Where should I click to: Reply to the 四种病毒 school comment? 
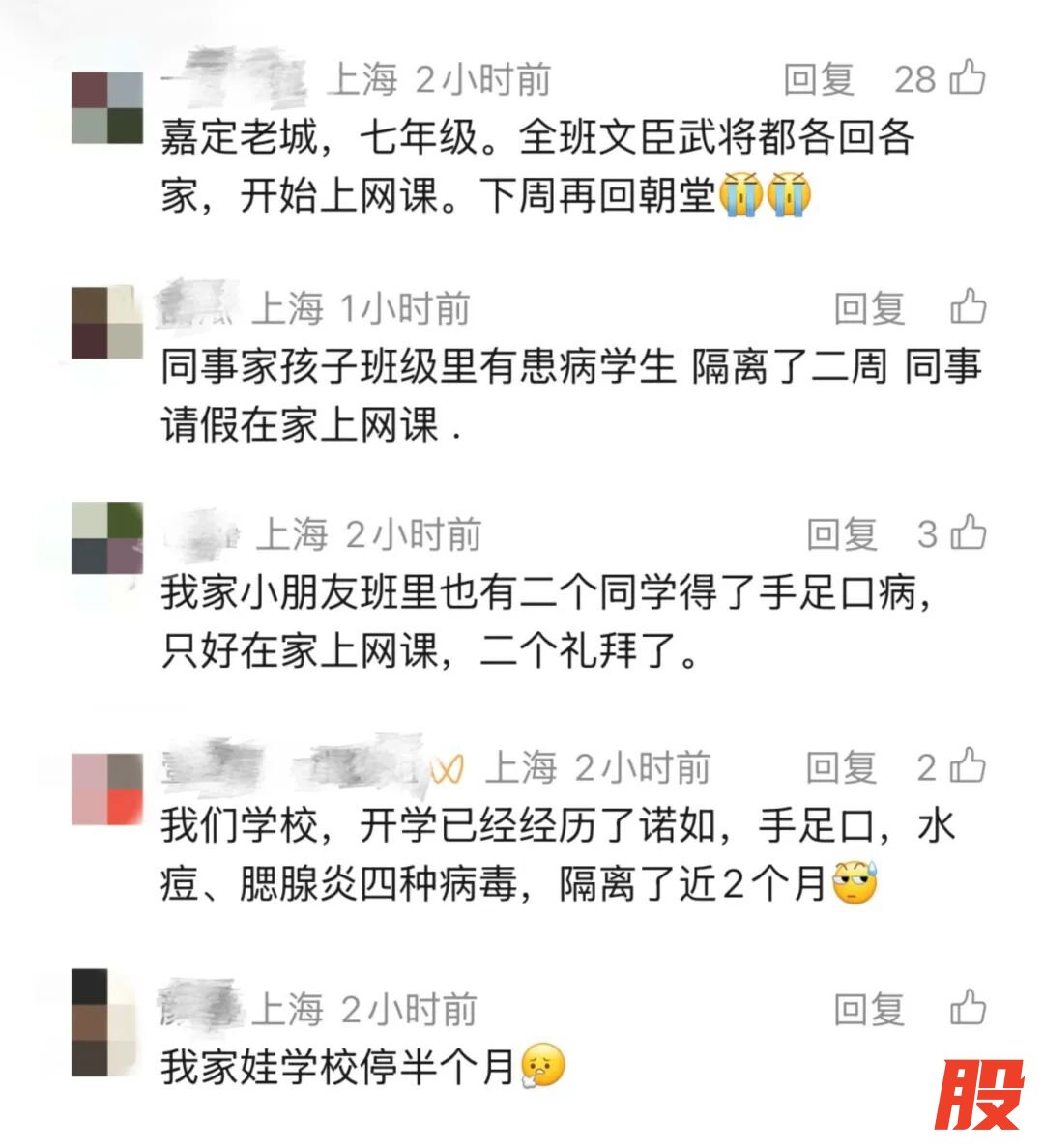click(x=841, y=768)
